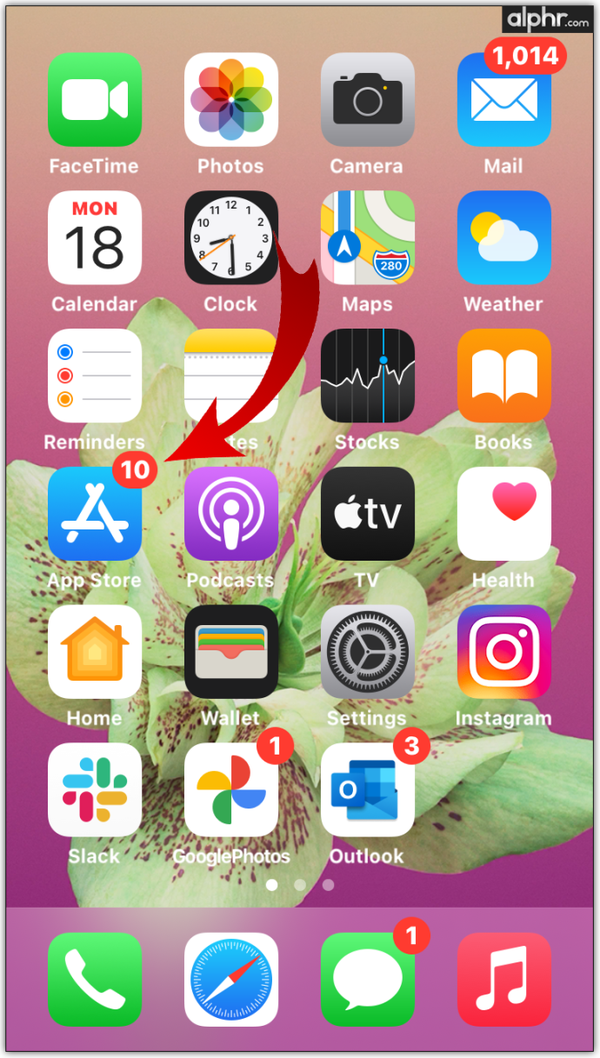Open the FaceTime app
600x1058 pixels.
[x=95, y=100]
